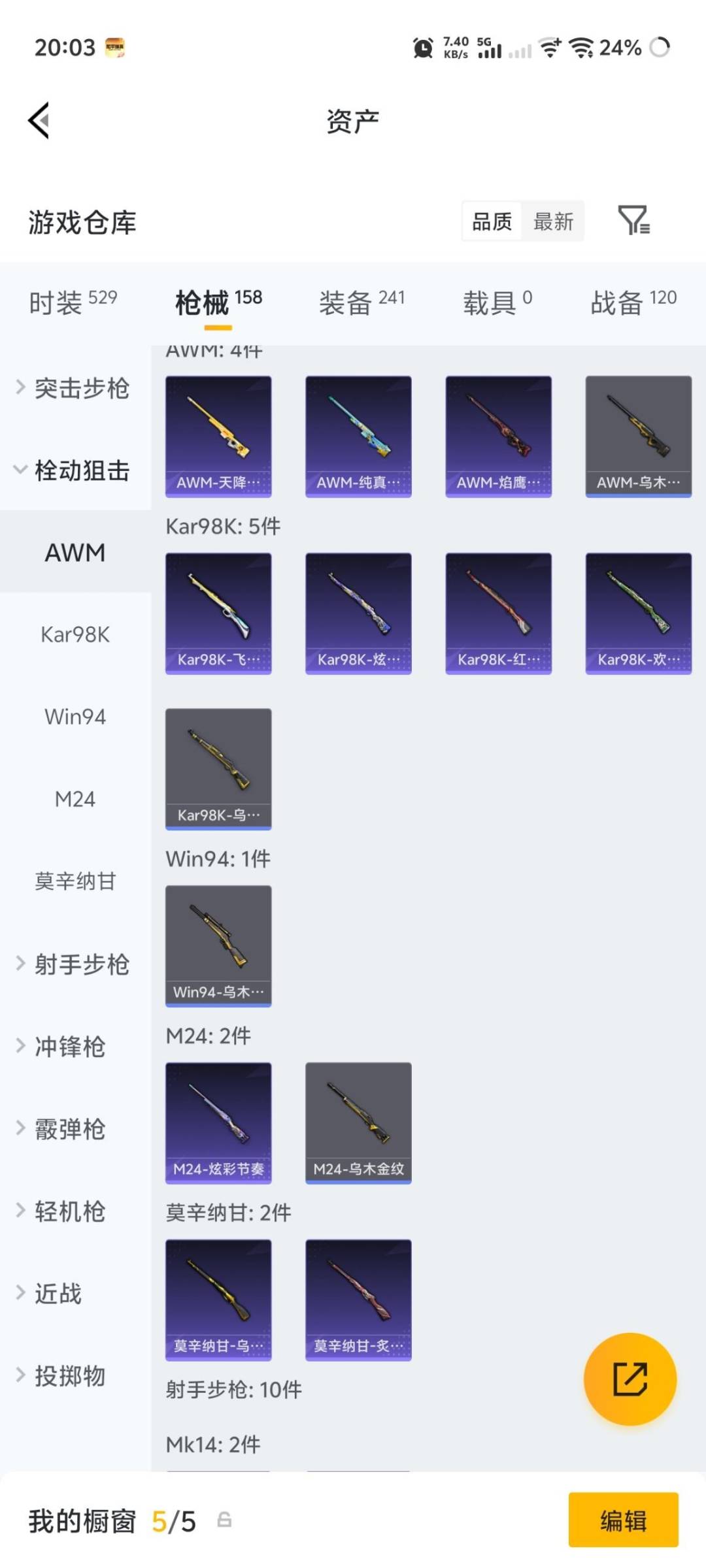Viewport: 706px width, 1568px height.
Task: Collapse the 栓动狙击 category
Action: (82, 469)
